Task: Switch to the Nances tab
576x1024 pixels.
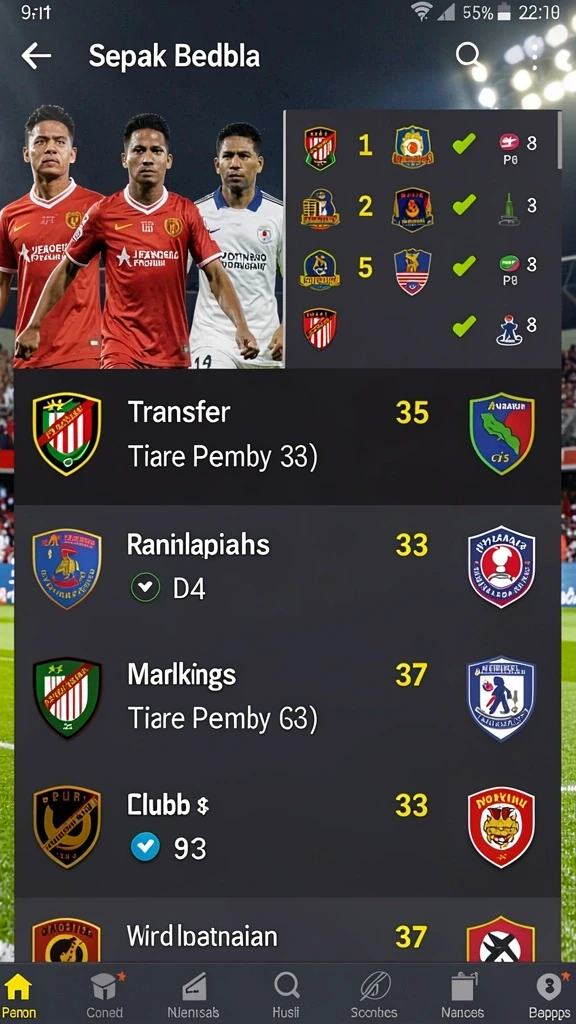Action: [x=462, y=994]
